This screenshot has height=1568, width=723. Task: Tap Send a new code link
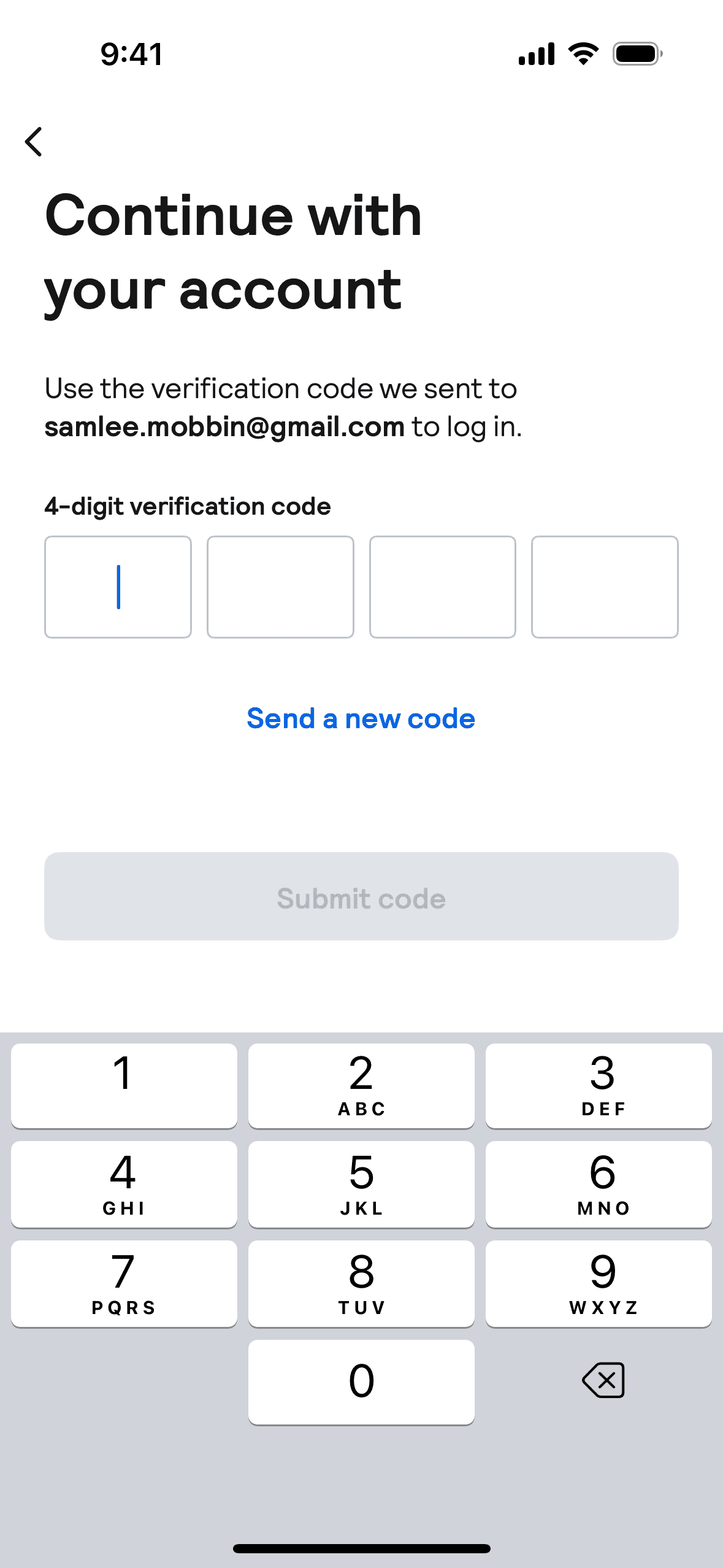coord(361,718)
